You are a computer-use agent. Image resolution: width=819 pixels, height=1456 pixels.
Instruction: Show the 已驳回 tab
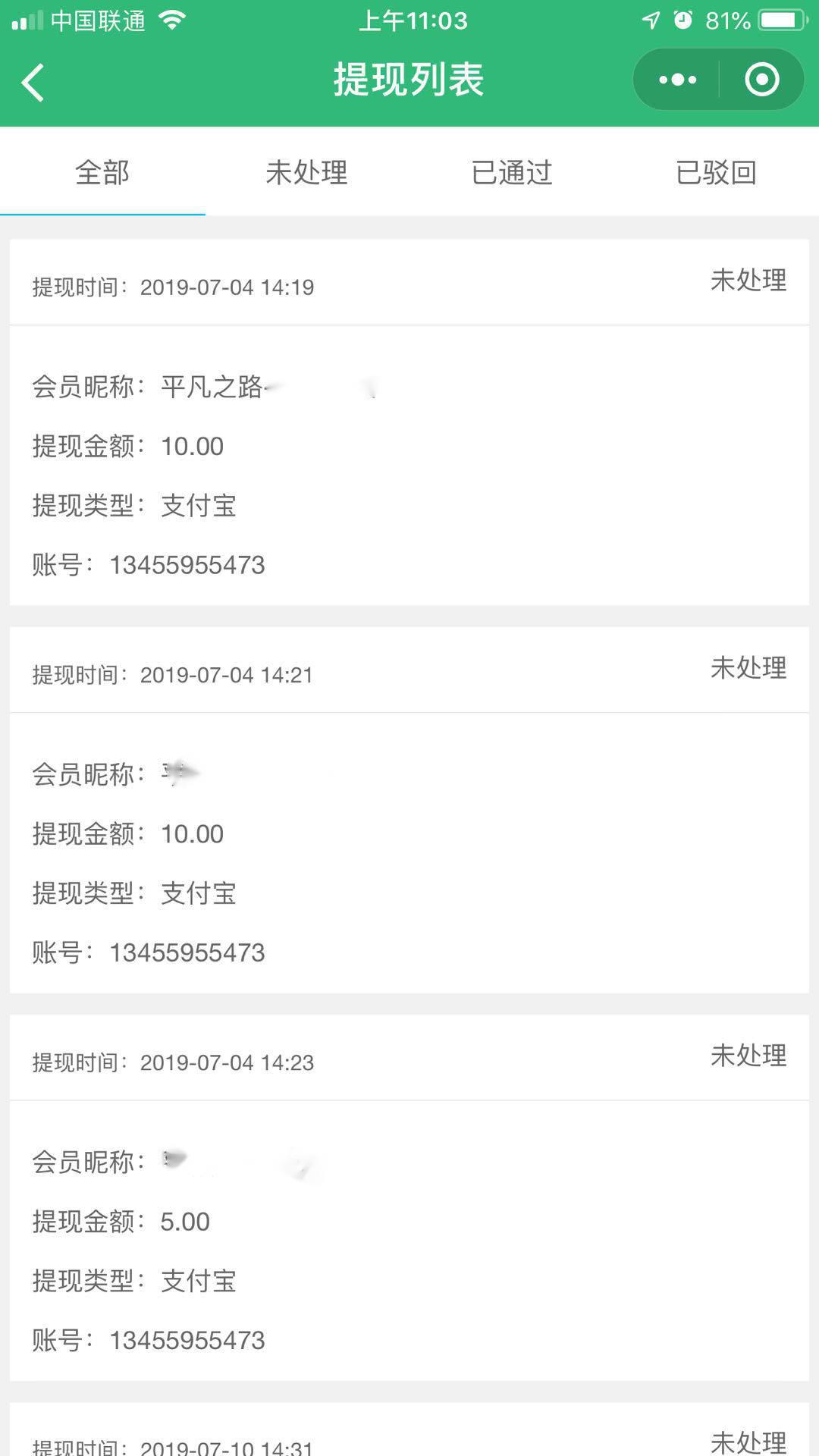[717, 172]
